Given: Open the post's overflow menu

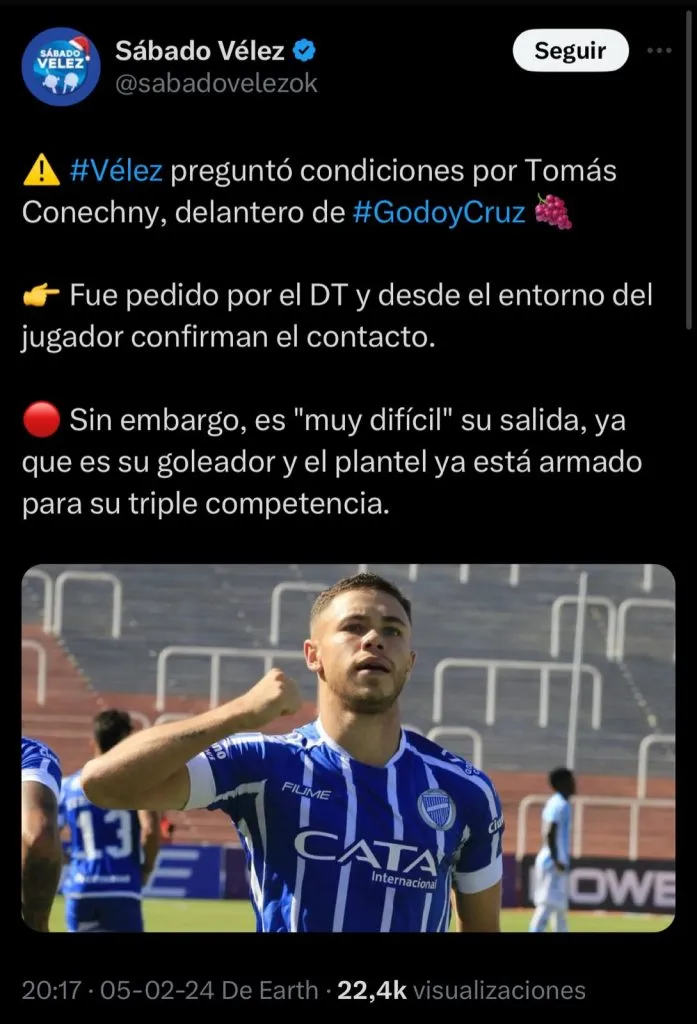Looking at the screenshot, I should coord(659,51).
